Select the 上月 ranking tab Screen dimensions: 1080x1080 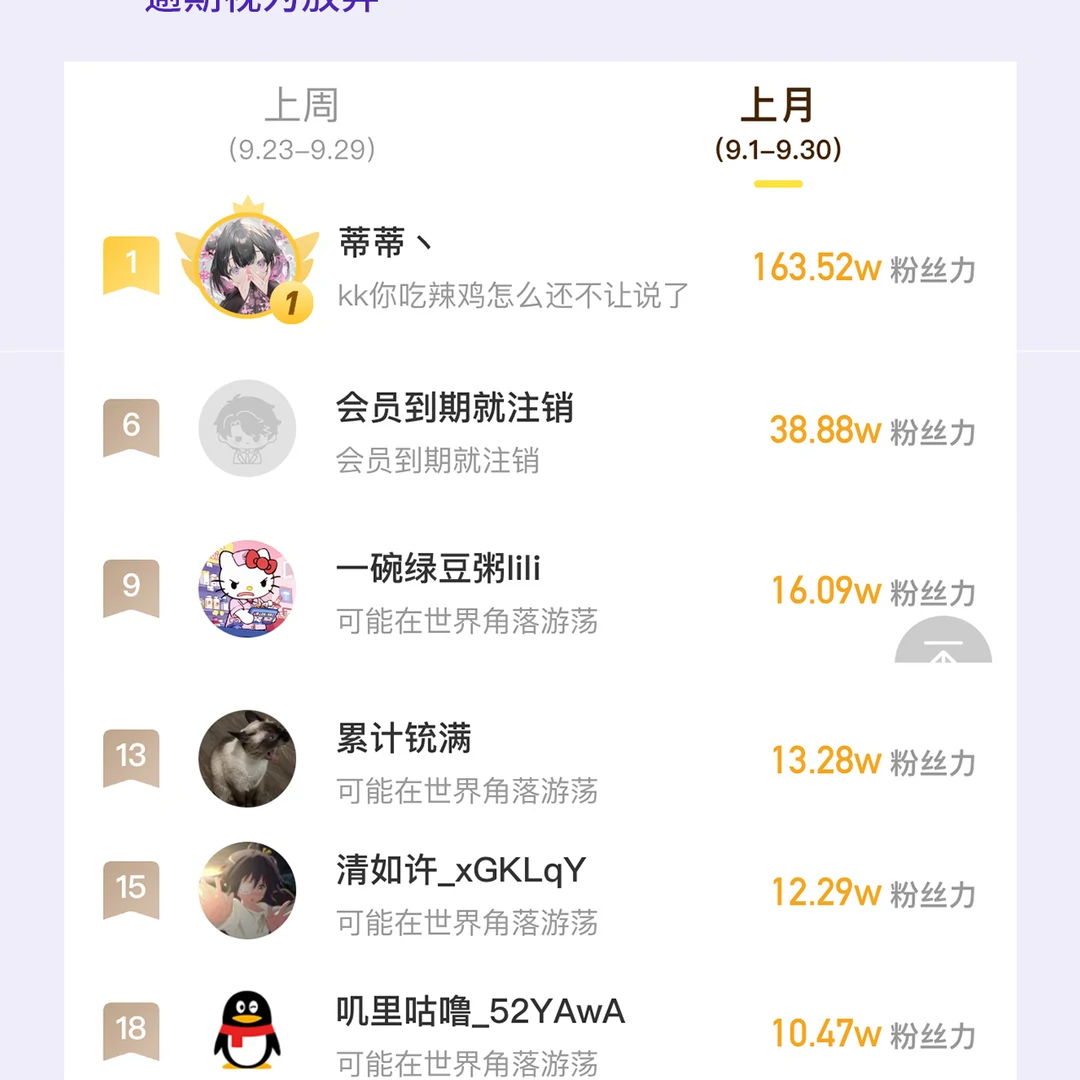click(778, 124)
